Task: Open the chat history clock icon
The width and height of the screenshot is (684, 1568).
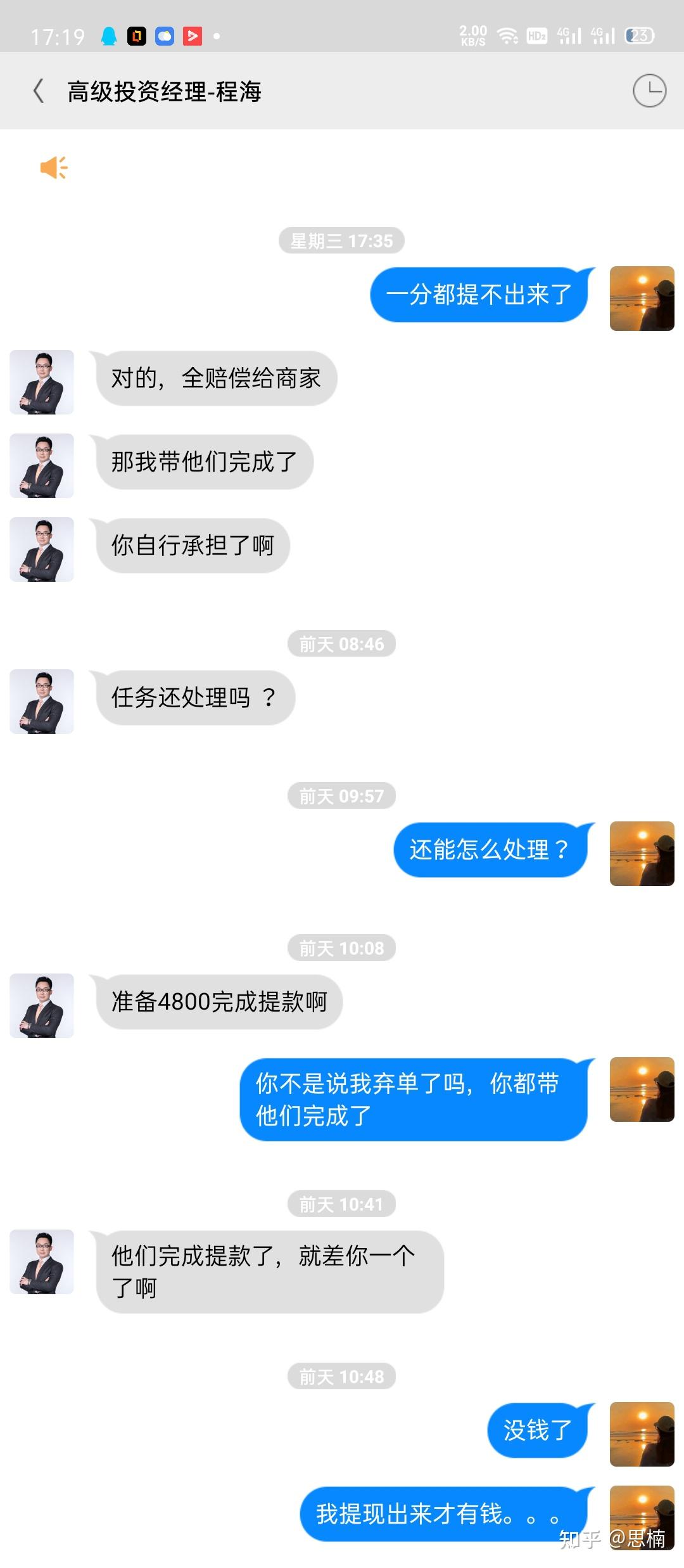Action: tap(649, 91)
